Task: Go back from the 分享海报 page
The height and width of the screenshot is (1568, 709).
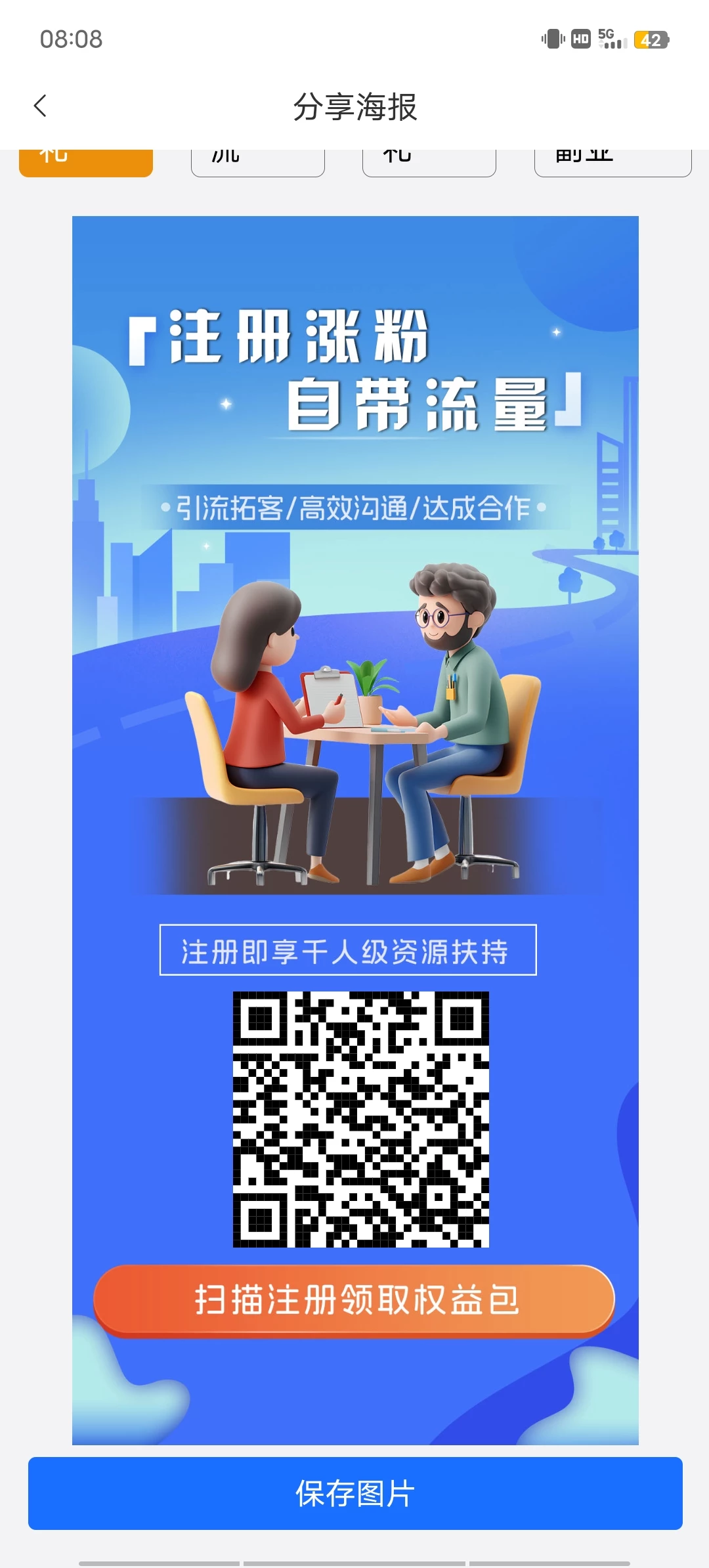Action: coord(41,106)
